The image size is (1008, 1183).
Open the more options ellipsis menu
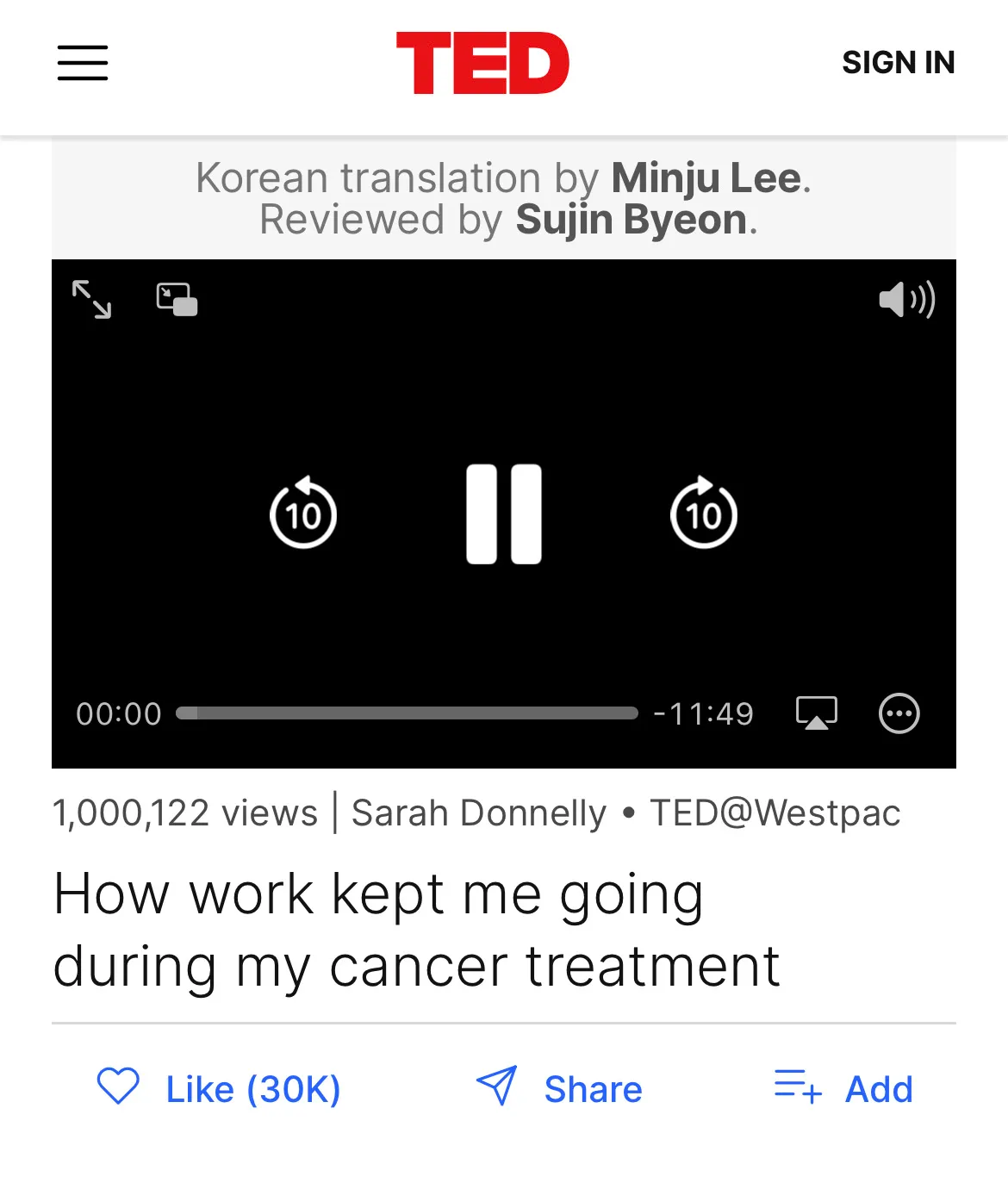tap(899, 713)
